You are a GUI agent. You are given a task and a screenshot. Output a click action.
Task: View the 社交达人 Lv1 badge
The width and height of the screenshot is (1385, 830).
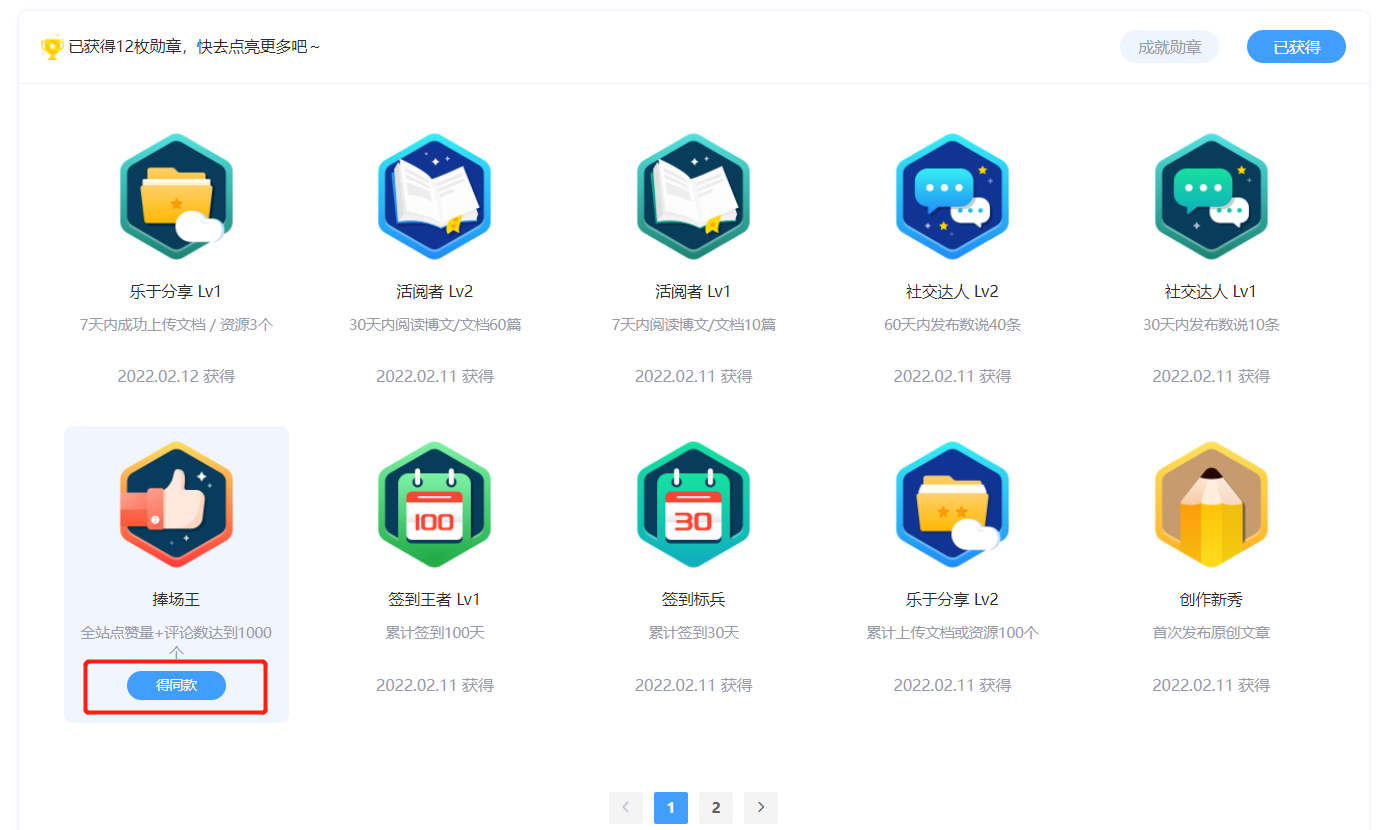point(1211,197)
